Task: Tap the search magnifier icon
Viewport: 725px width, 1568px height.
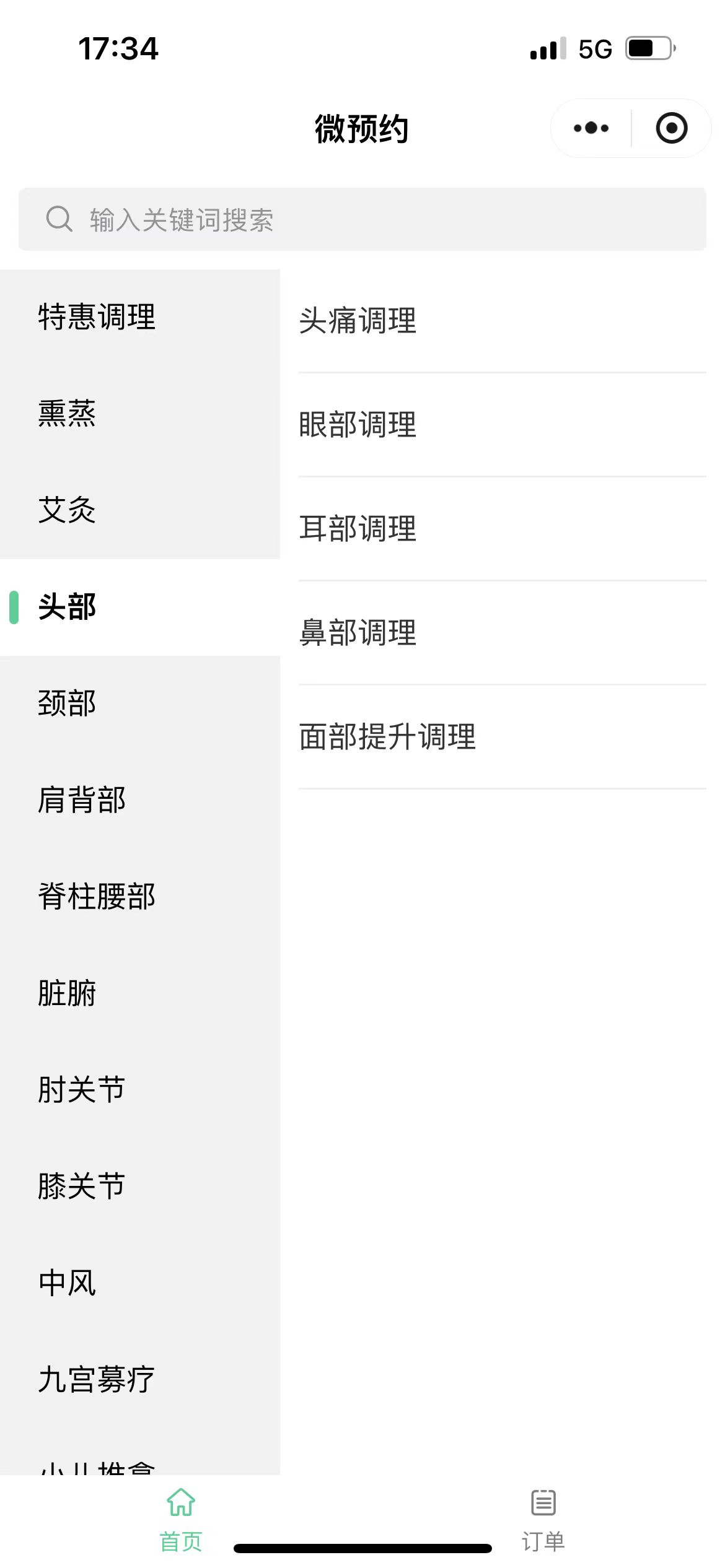Action: (58, 218)
